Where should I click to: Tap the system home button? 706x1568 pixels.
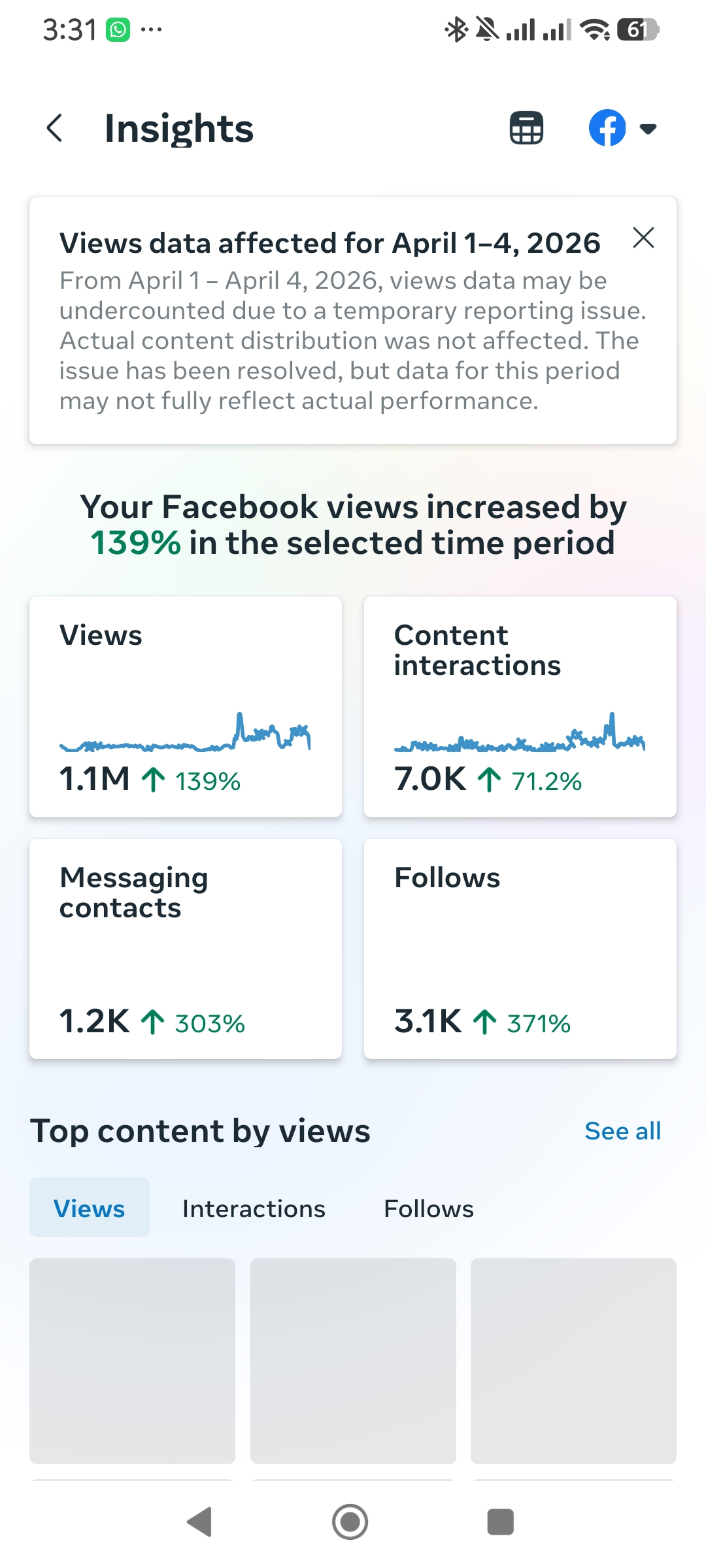(350, 1522)
